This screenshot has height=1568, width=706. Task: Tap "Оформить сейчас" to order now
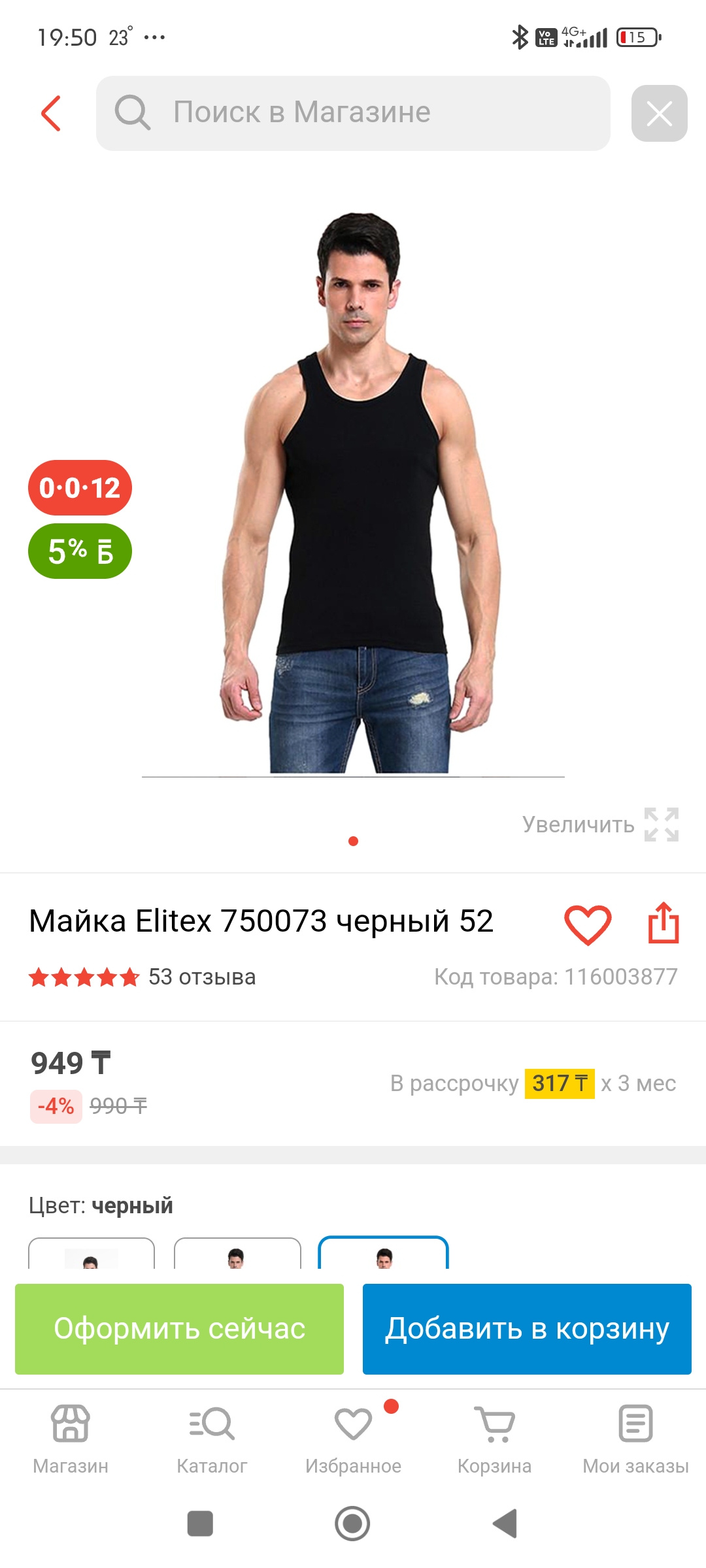tap(179, 1329)
